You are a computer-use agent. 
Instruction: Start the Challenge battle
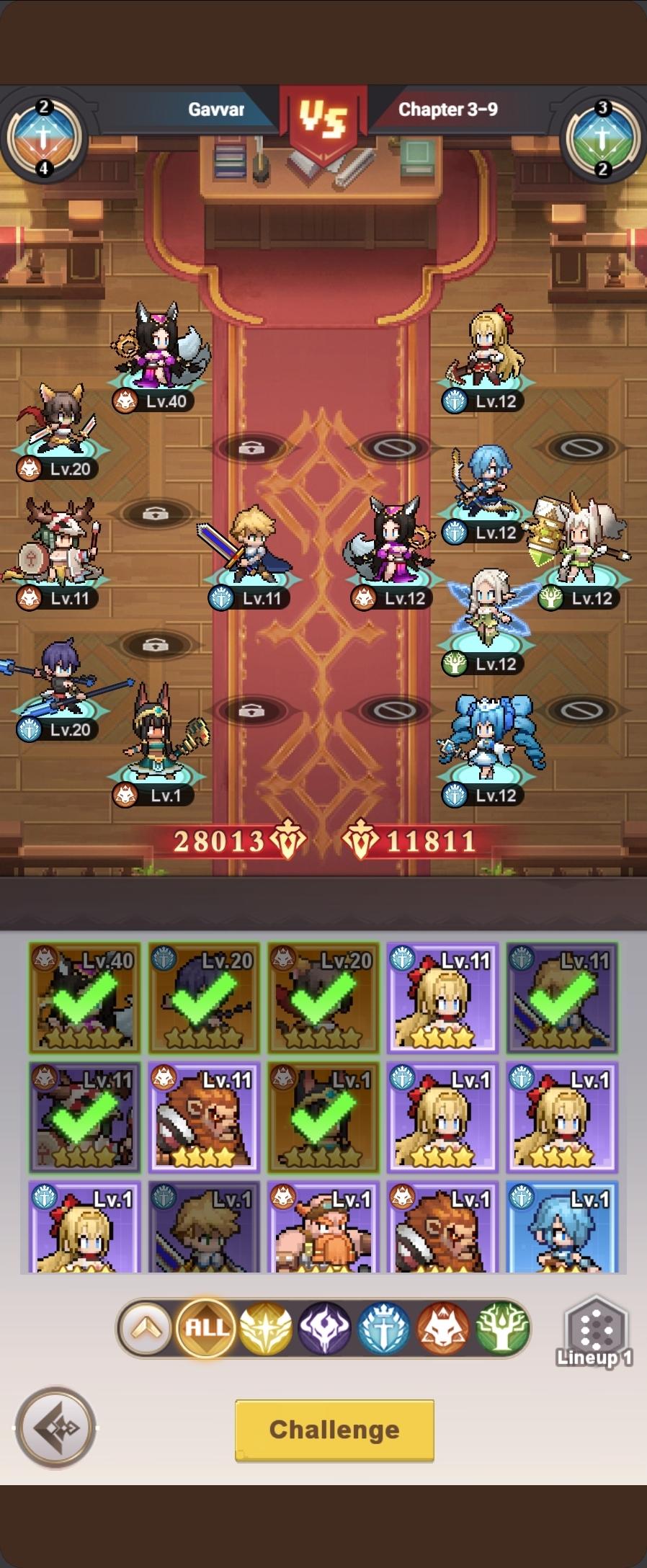tap(334, 1430)
